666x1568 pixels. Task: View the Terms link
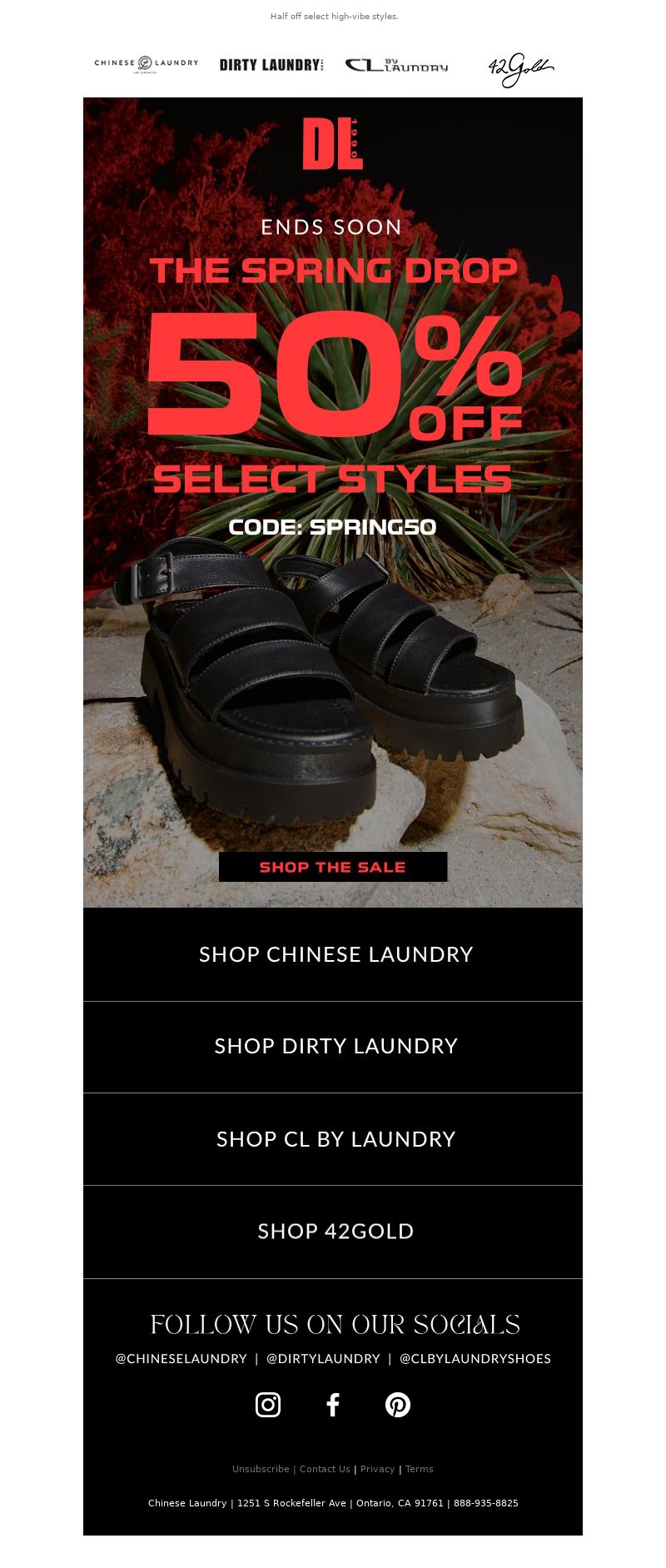click(420, 1469)
